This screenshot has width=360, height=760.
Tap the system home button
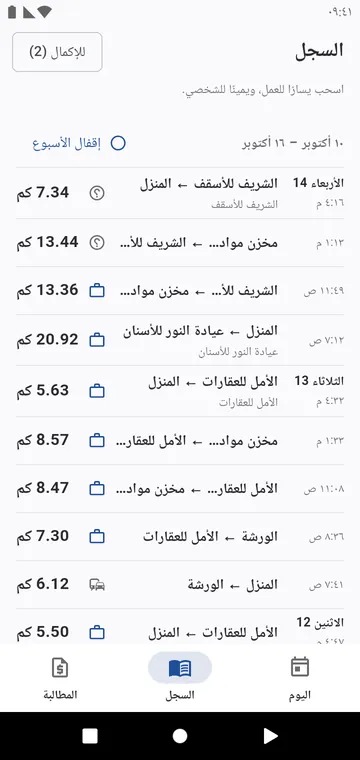coord(180,736)
